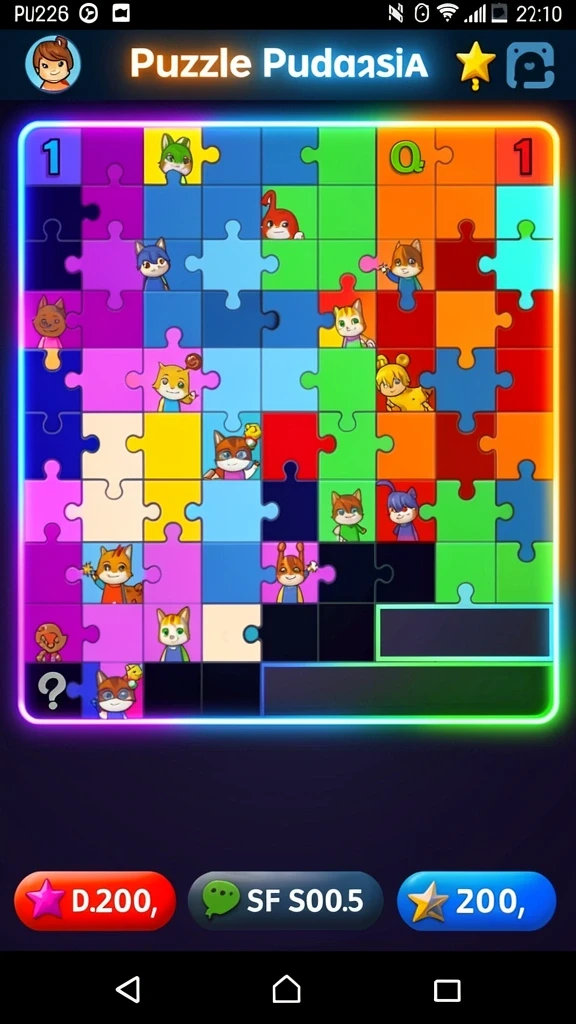Image resolution: width=576 pixels, height=1024 pixels.
Task: Open the blue square icon beside the star
Action: 530,65
